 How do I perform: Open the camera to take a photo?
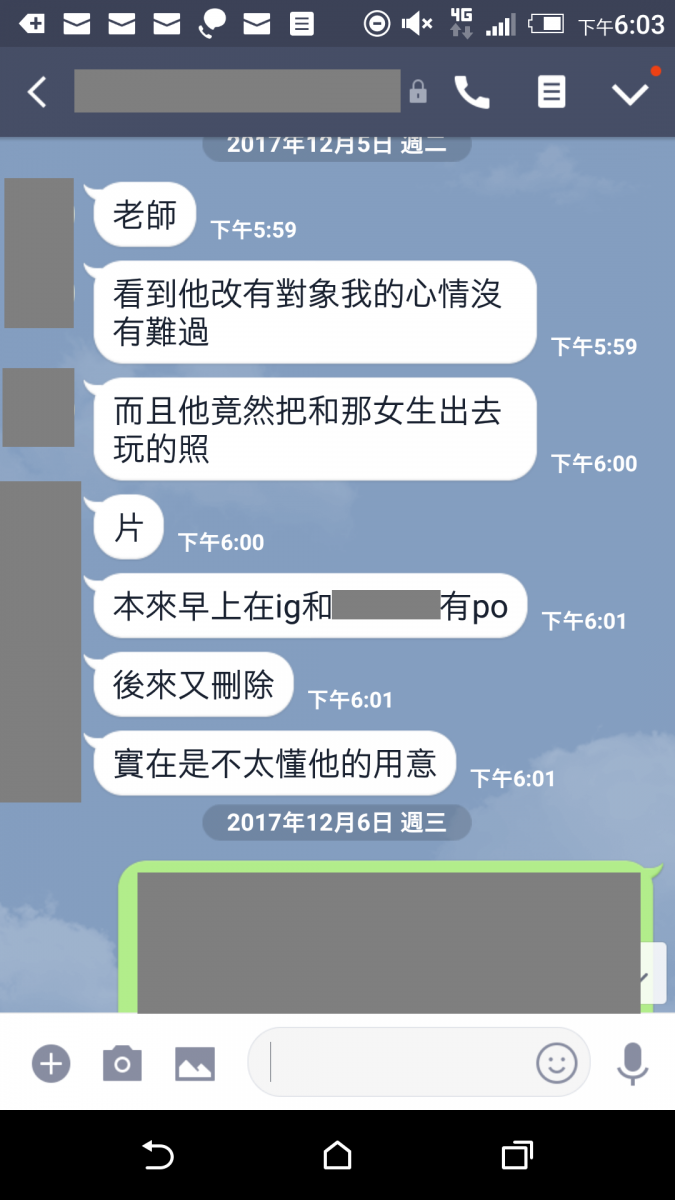122,1063
